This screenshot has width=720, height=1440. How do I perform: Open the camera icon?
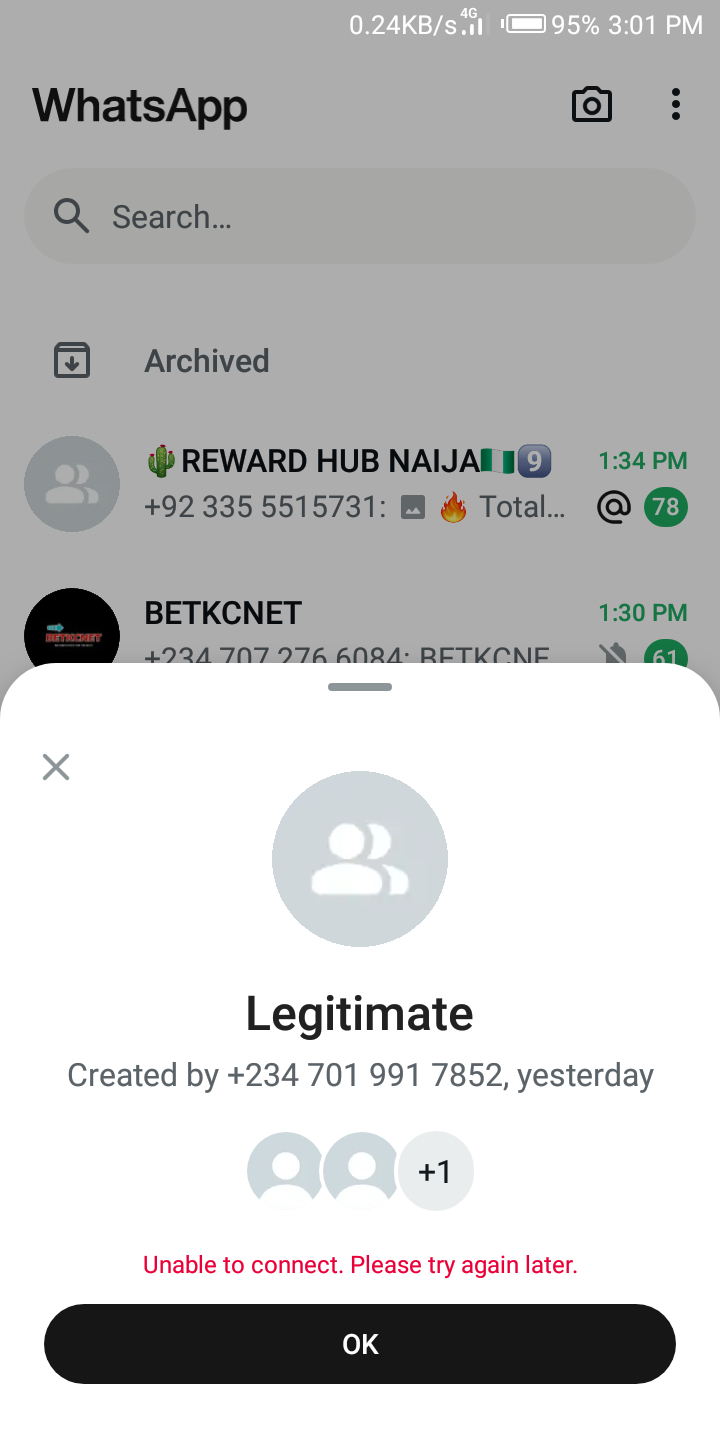pos(591,104)
